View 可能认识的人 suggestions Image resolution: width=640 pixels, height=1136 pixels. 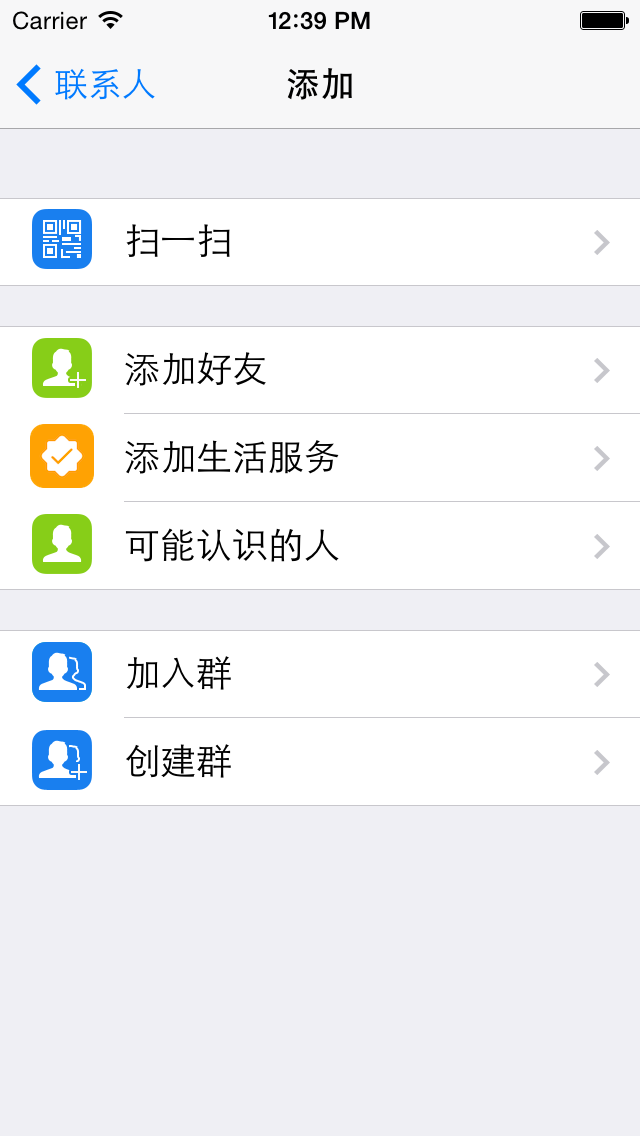pyautogui.click(x=320, y=546)
